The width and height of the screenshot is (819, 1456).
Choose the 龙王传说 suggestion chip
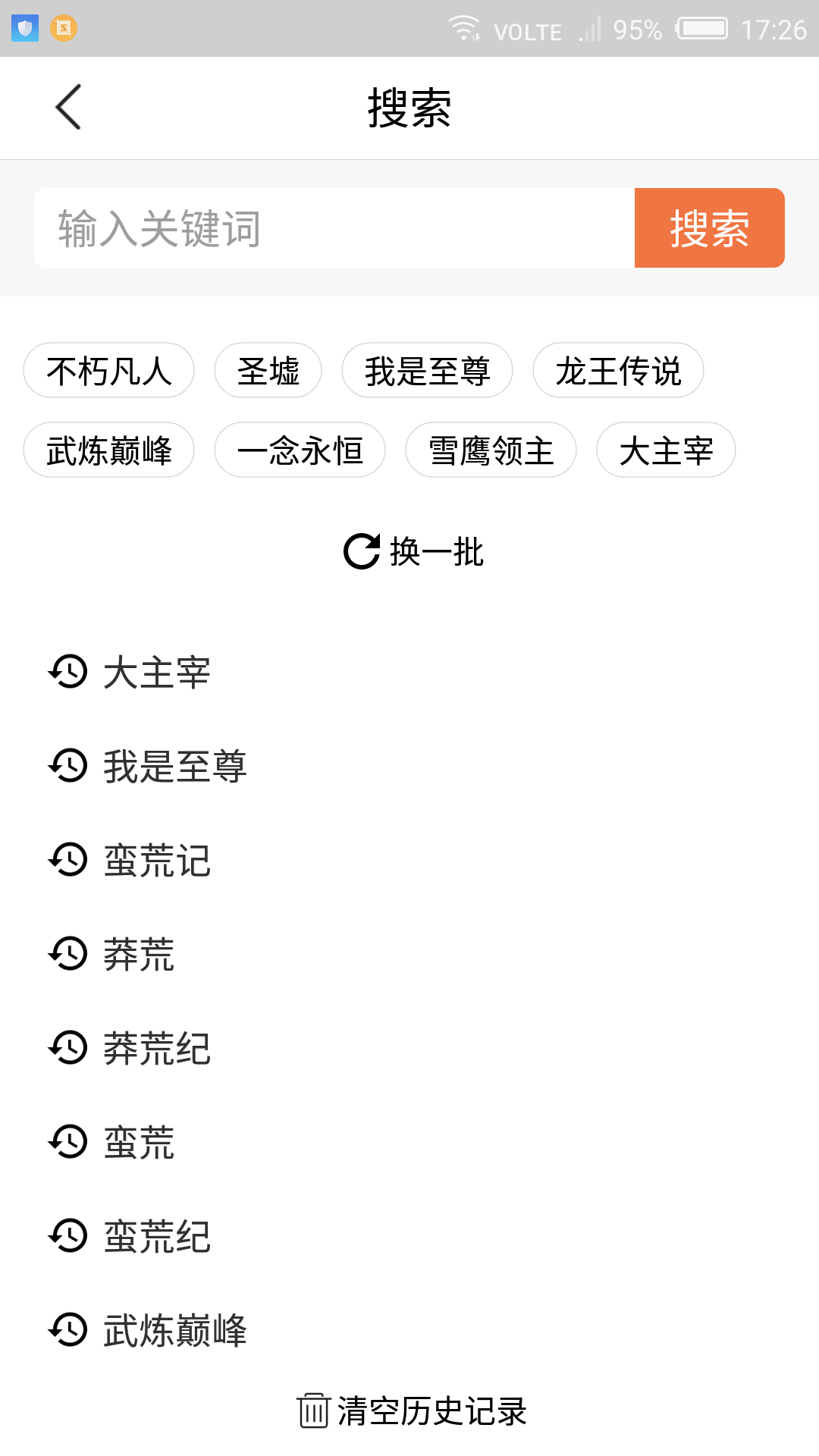(x=618, y=371)
